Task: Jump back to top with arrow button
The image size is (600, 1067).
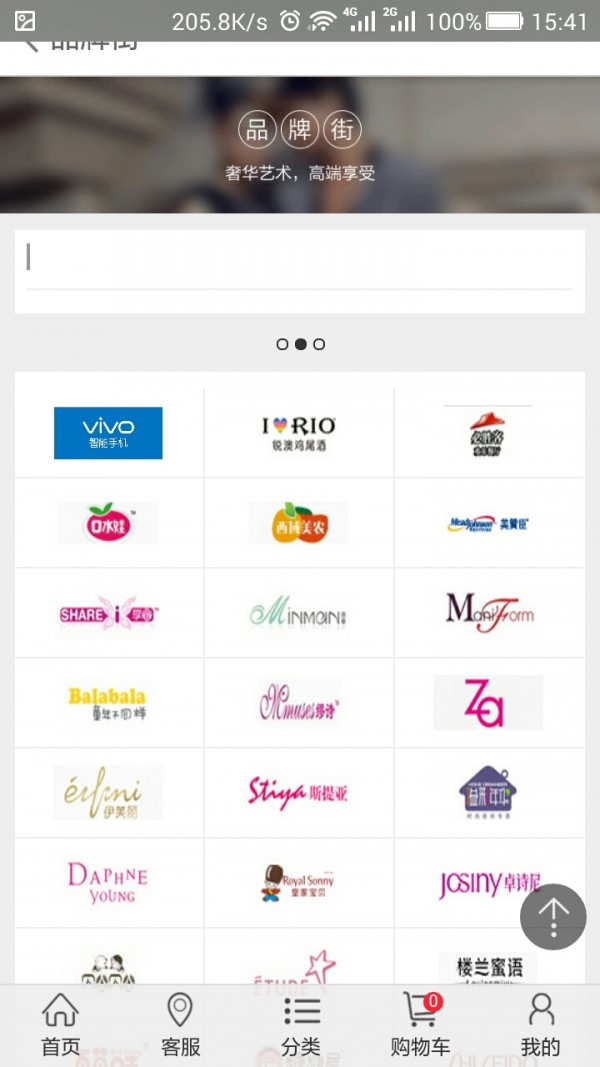Action: coord(553,916)
